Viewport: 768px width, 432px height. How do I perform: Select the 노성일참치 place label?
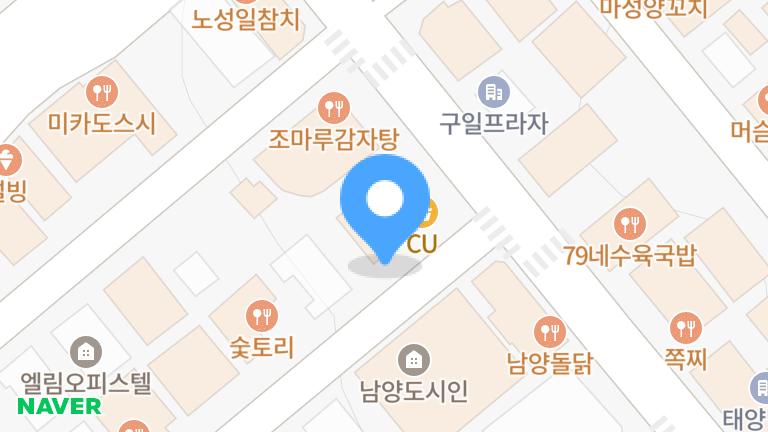[246, 19]
